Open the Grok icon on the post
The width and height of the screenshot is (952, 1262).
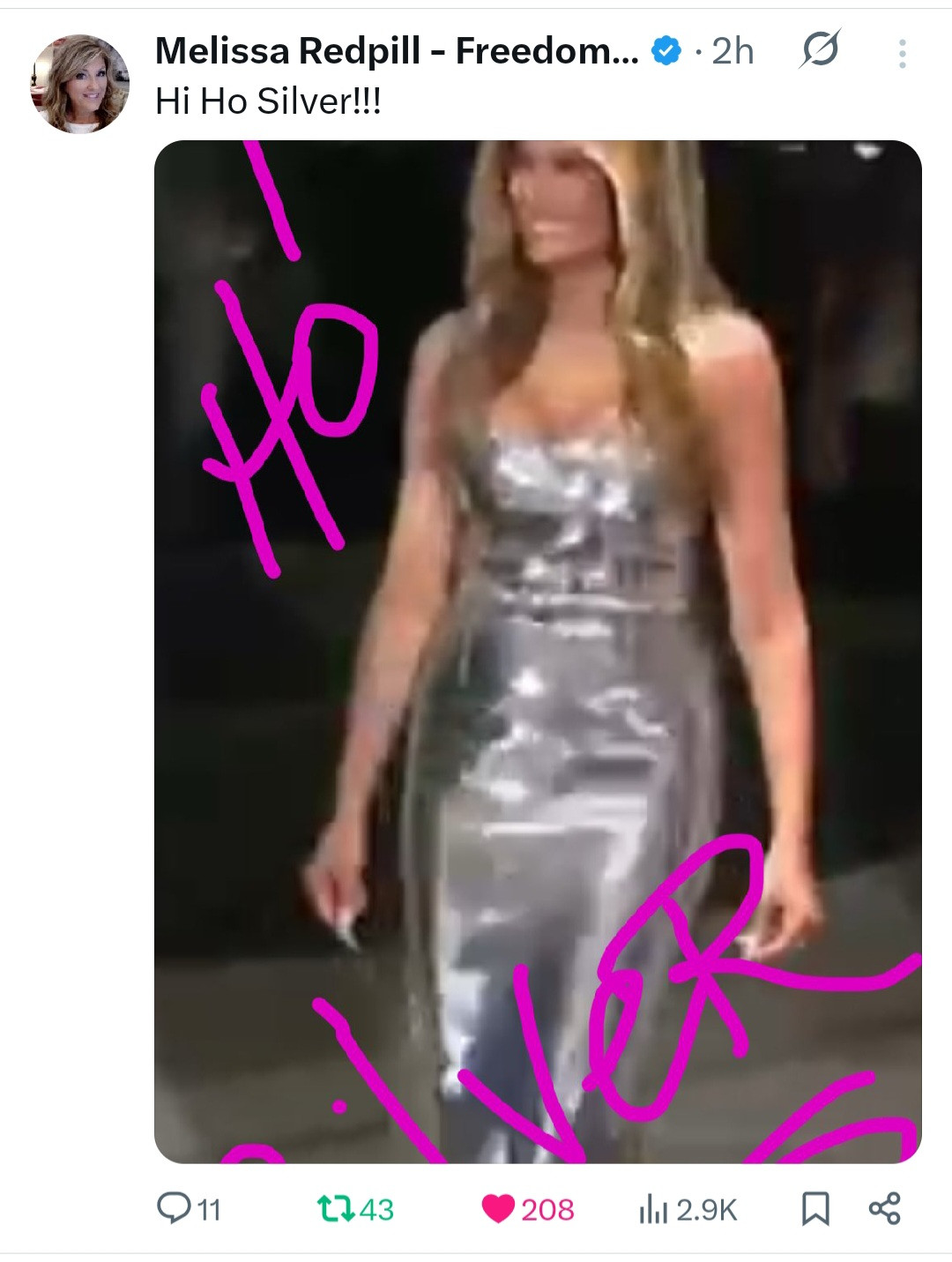(819, 50)
